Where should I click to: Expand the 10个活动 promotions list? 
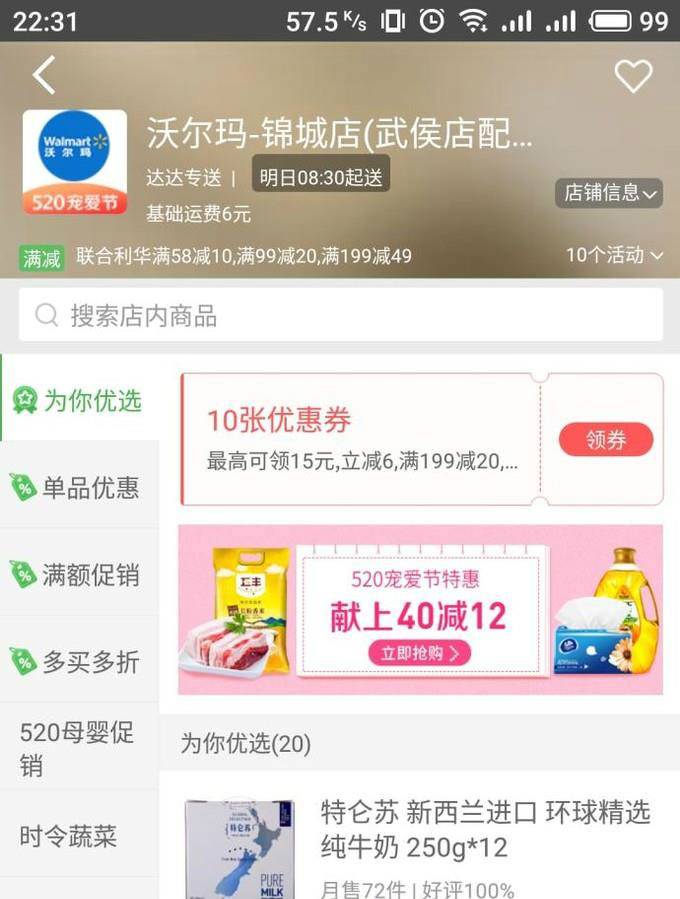coord(614,255)
